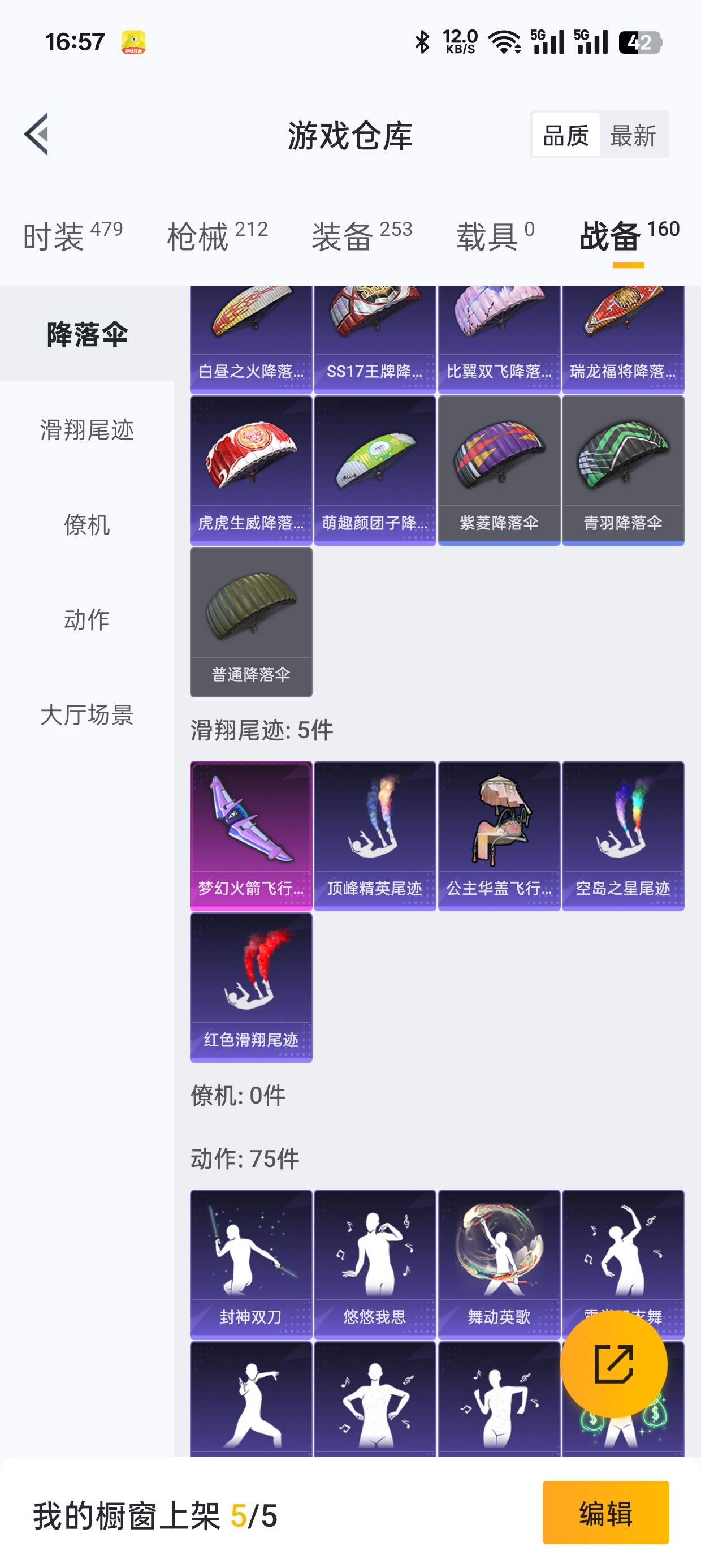Open the 红色滑翔尾迹 item
701x1568 pixels.
pos(250,987)
